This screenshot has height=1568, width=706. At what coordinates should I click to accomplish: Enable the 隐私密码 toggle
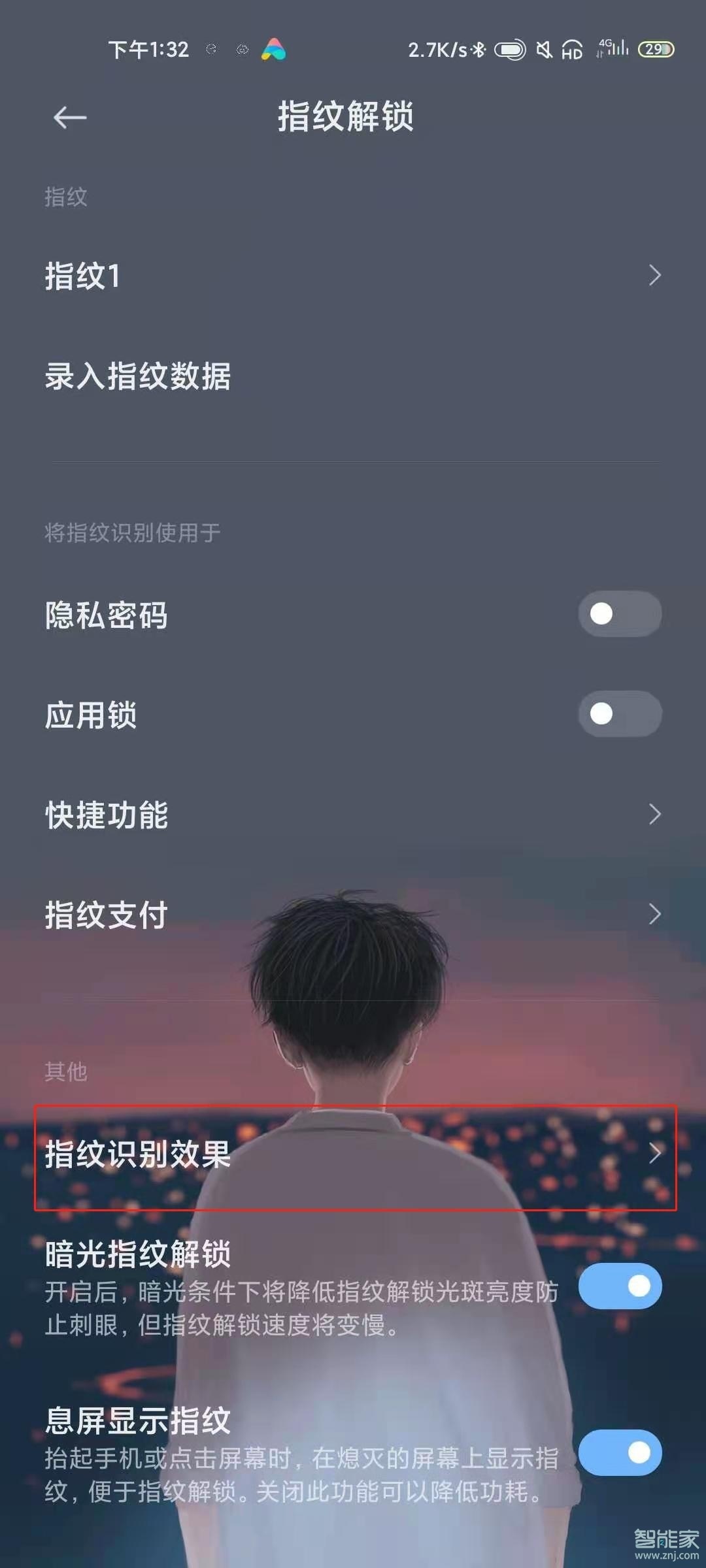(x=620, y=614)
